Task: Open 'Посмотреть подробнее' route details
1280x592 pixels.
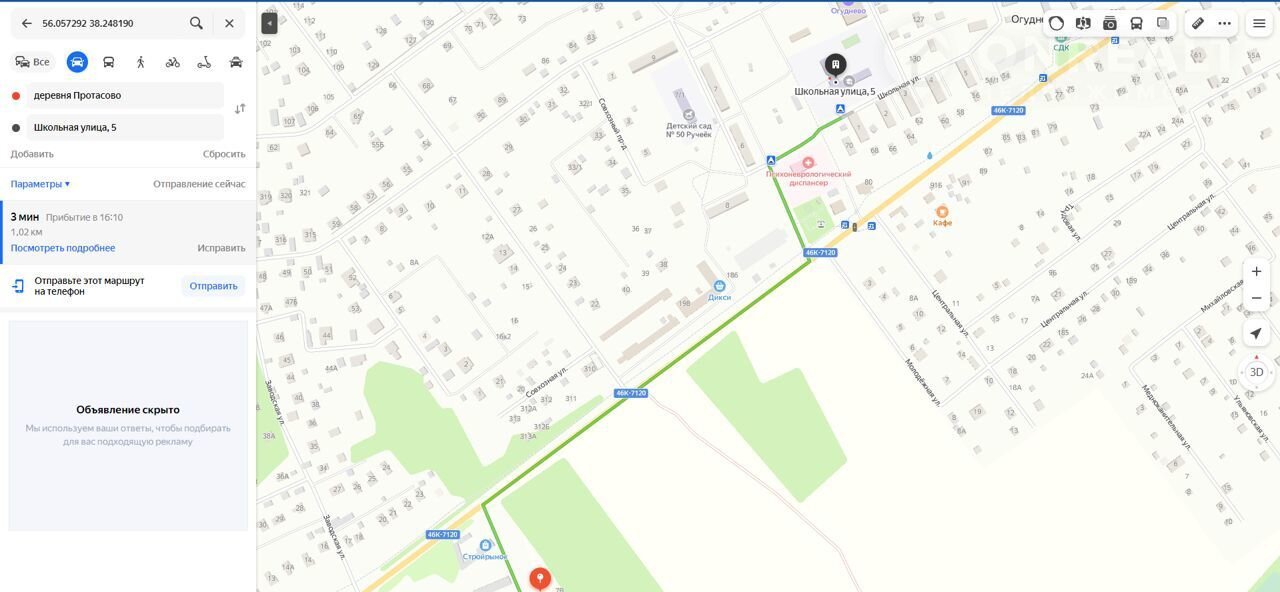Action: click(x=63, y=248)
